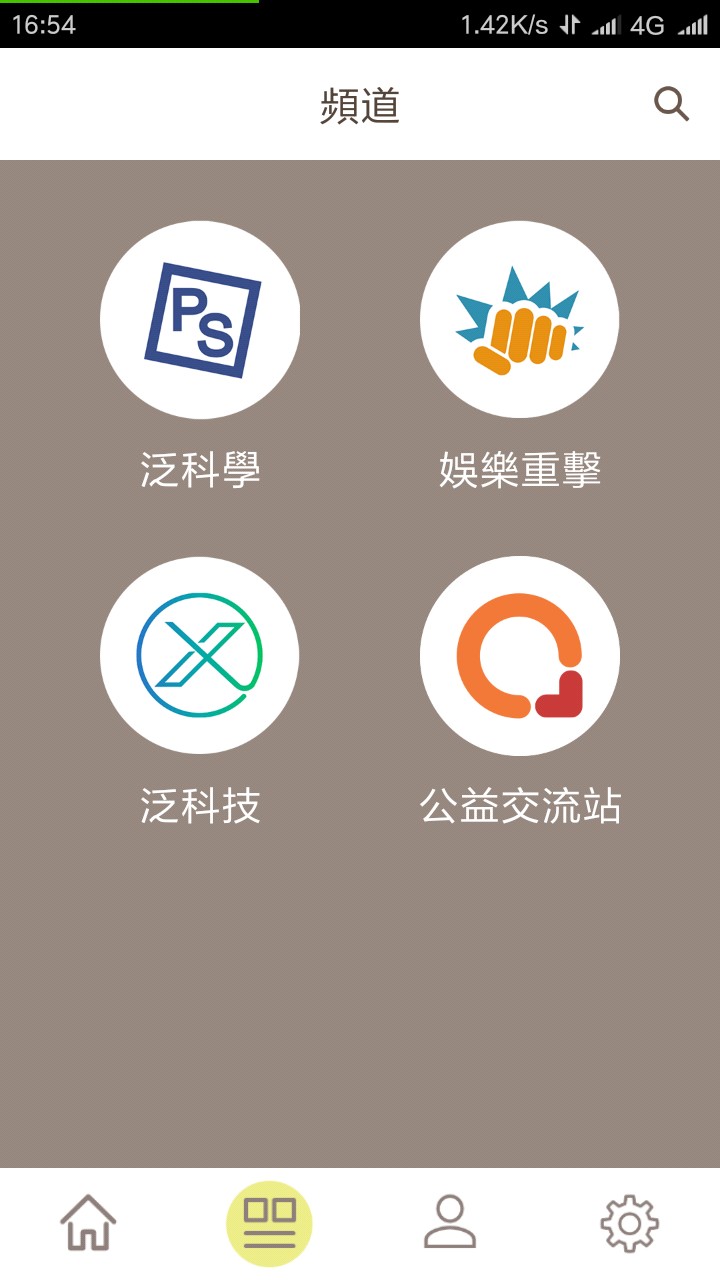Open the 泛科學 channel
The width and height of the screenshot is (720, 1280).
click(x=200, y=320)
